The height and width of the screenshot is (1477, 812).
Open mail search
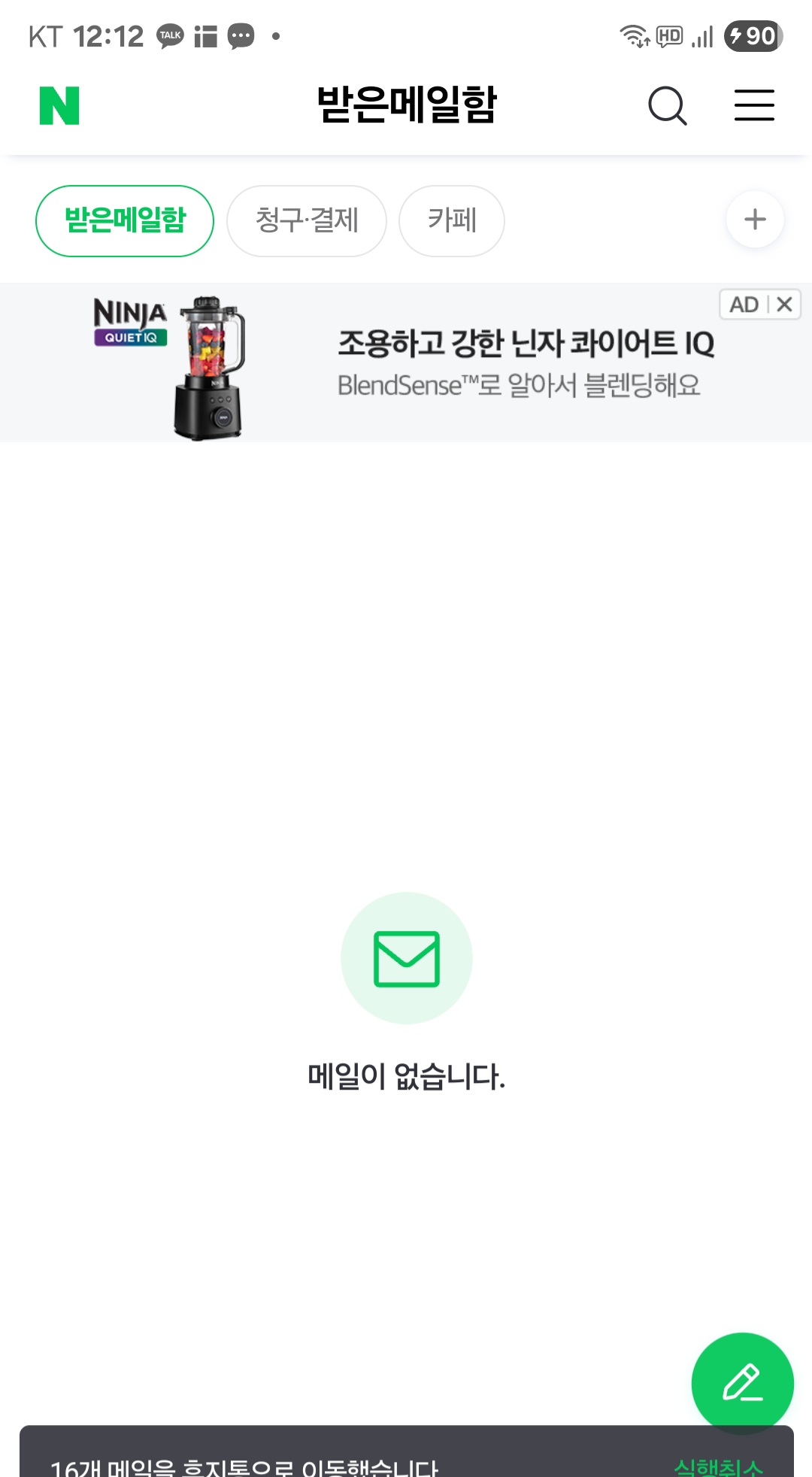click(668, 105)
